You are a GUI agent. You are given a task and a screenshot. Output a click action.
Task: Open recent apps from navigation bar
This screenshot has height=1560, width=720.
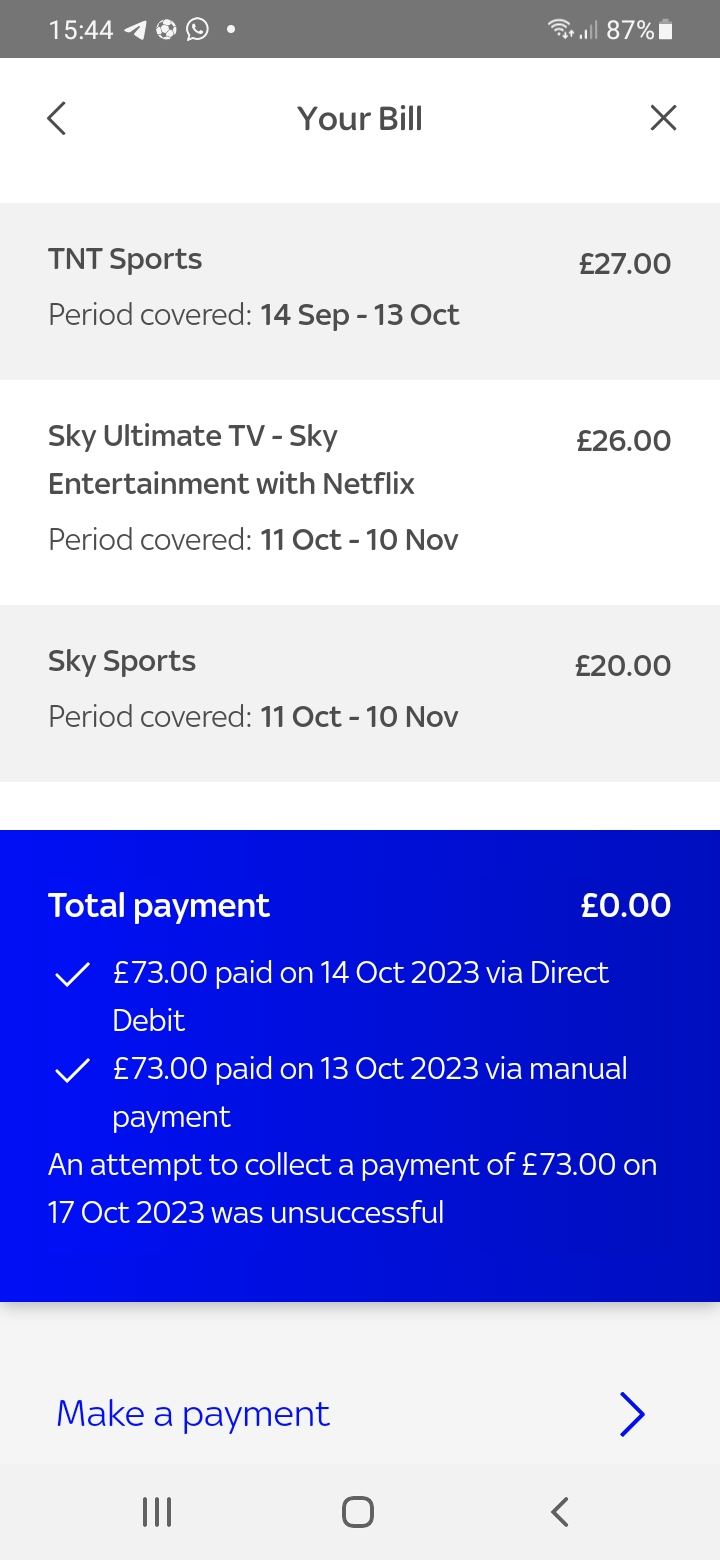tap(157, 1512)
